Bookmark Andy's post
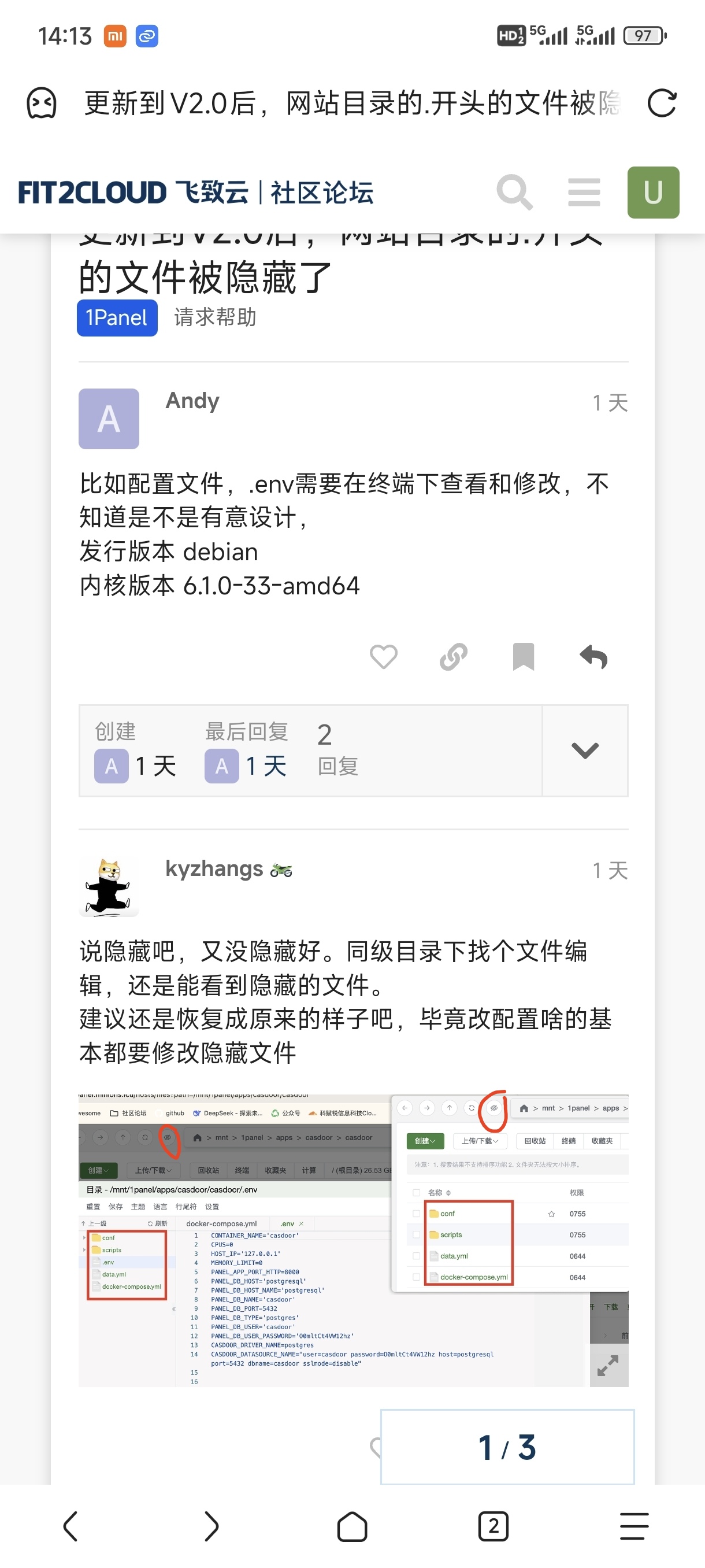The width and height of the screenshot is (705, 1568). click(523, 657)
